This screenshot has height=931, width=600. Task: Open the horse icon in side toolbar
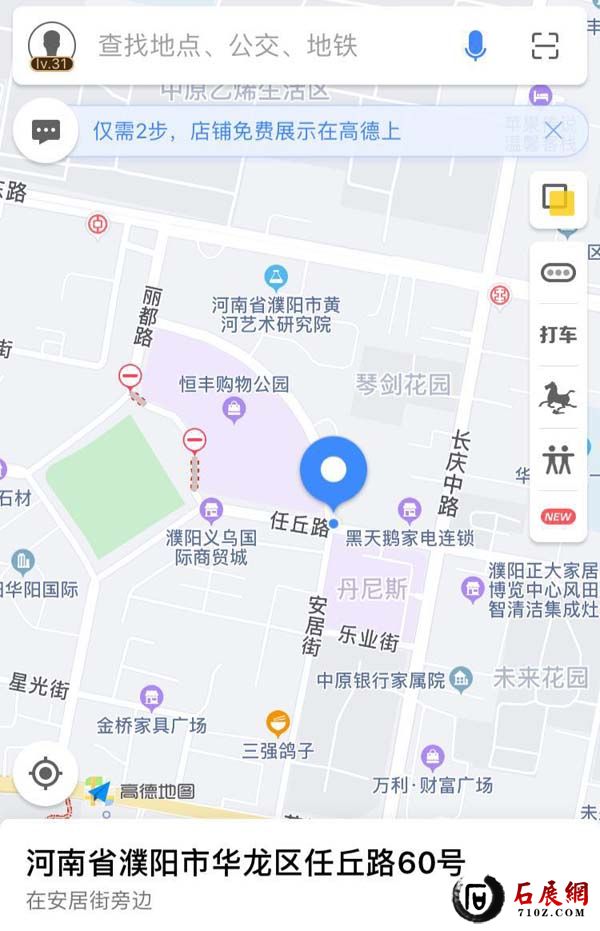click(558, 397)
